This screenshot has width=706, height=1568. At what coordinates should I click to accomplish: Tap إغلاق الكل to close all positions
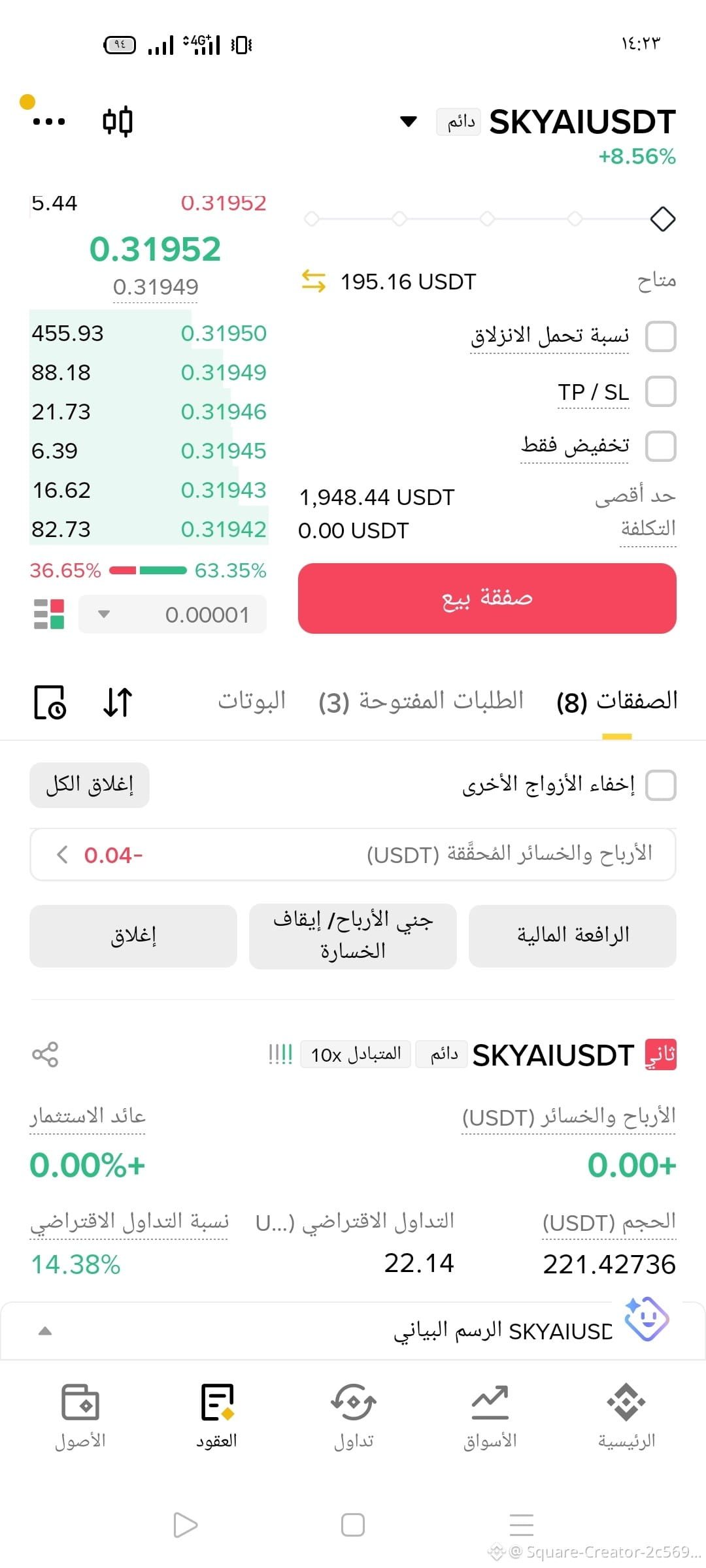pos(90,785)
